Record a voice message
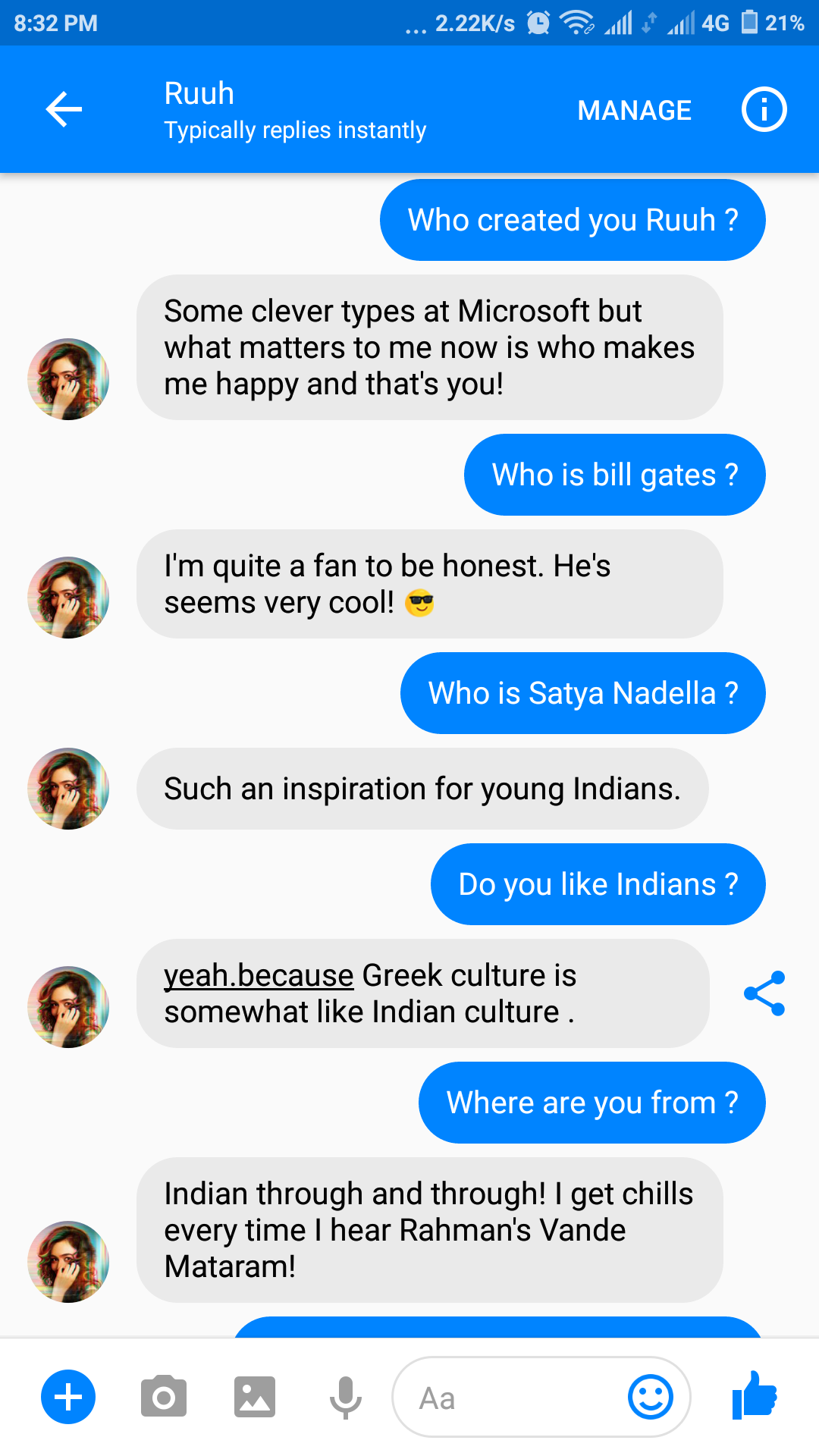Viewport: 819px width, 1456px height. click(345, 1397)
